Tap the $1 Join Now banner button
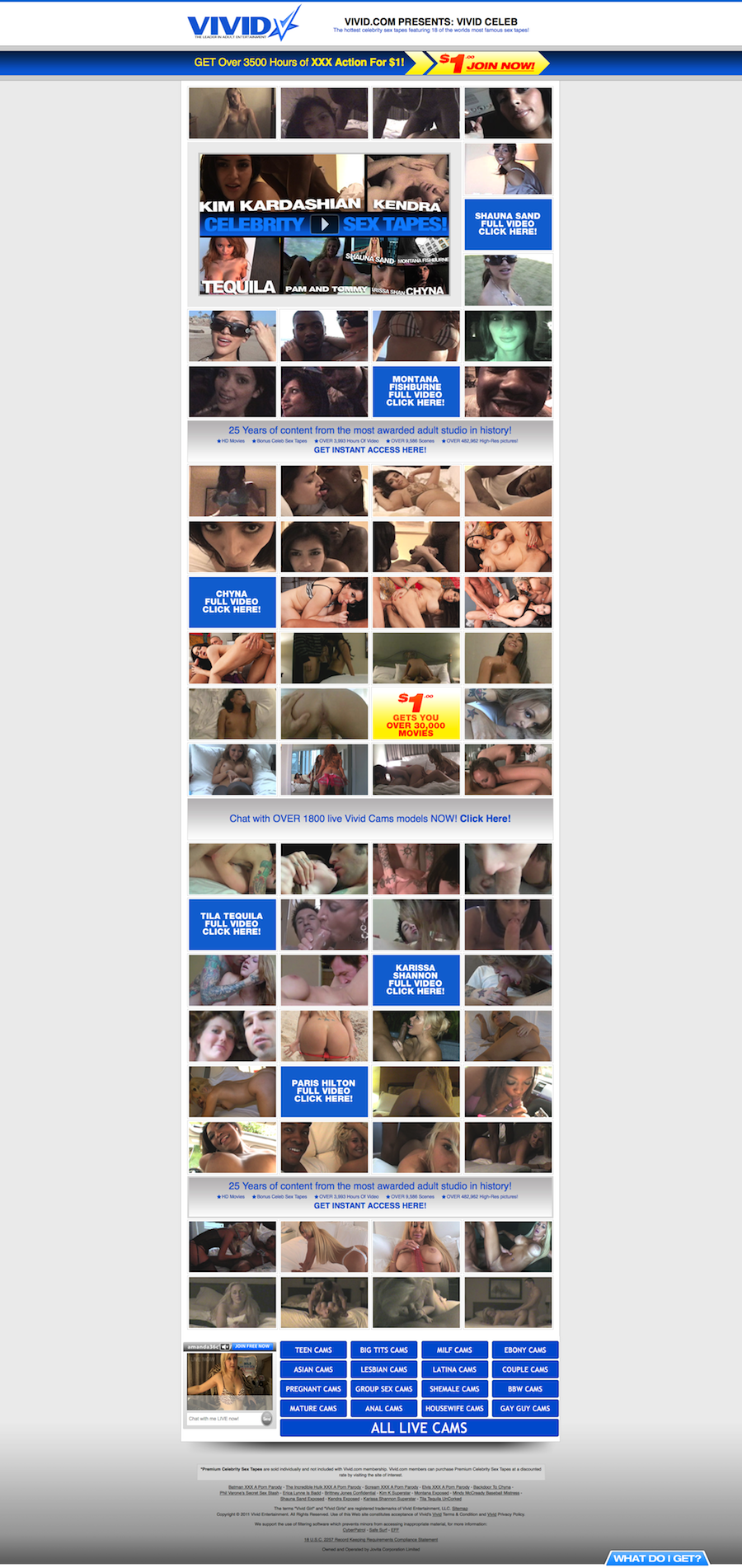The height and width of the screenshot is (1568, 742). tap(488, 63)
